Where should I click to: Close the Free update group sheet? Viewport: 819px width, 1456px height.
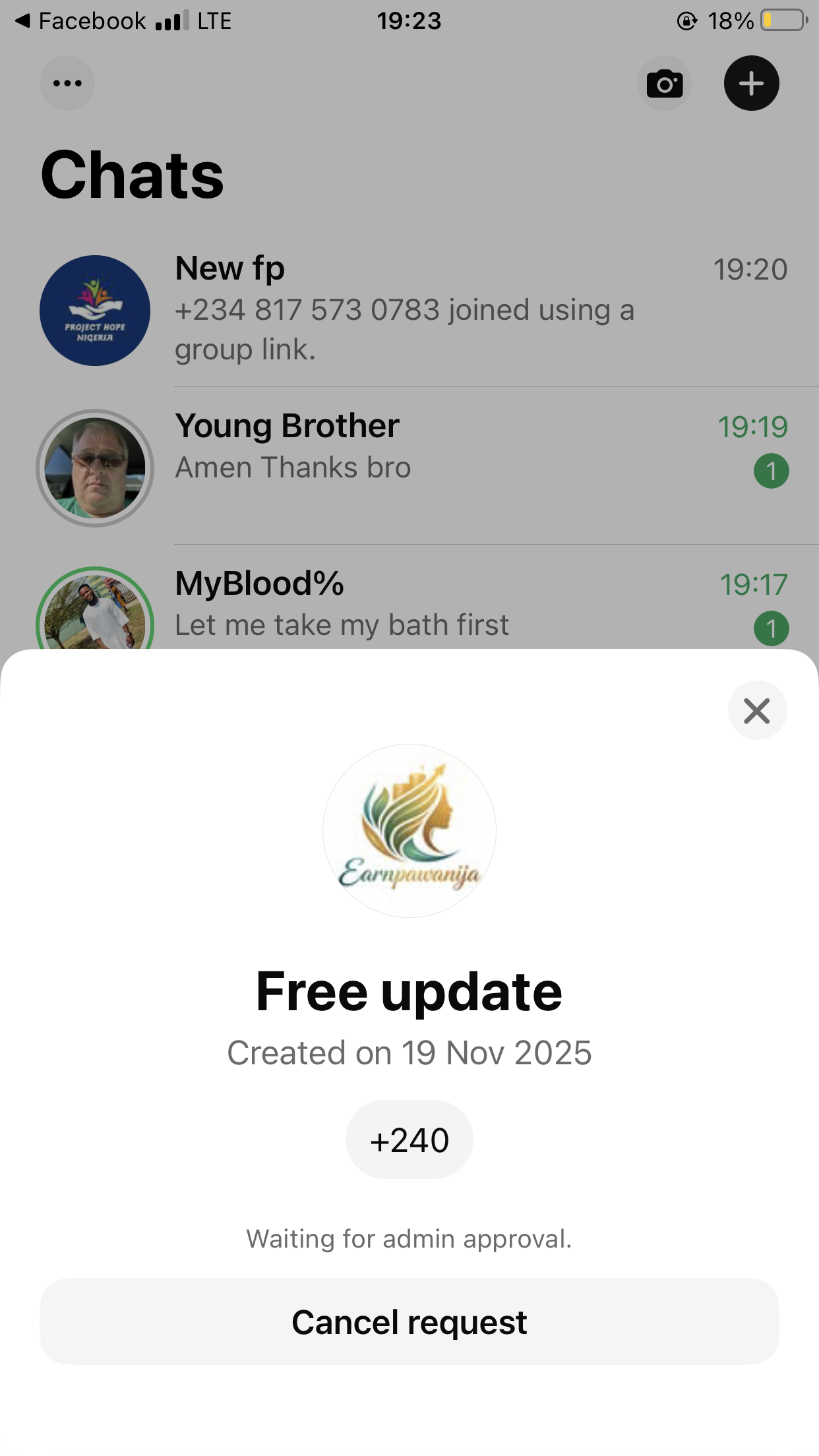(756, 710)
